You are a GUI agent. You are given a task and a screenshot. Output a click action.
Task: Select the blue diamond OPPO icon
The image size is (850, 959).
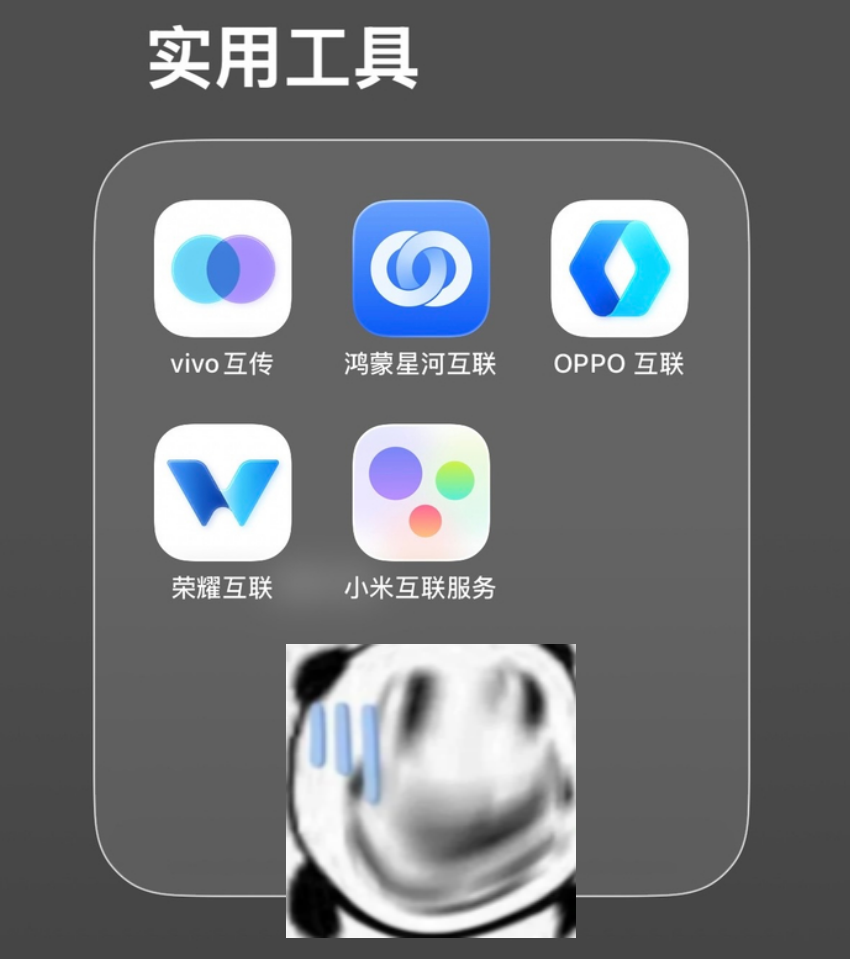point(618,270)
